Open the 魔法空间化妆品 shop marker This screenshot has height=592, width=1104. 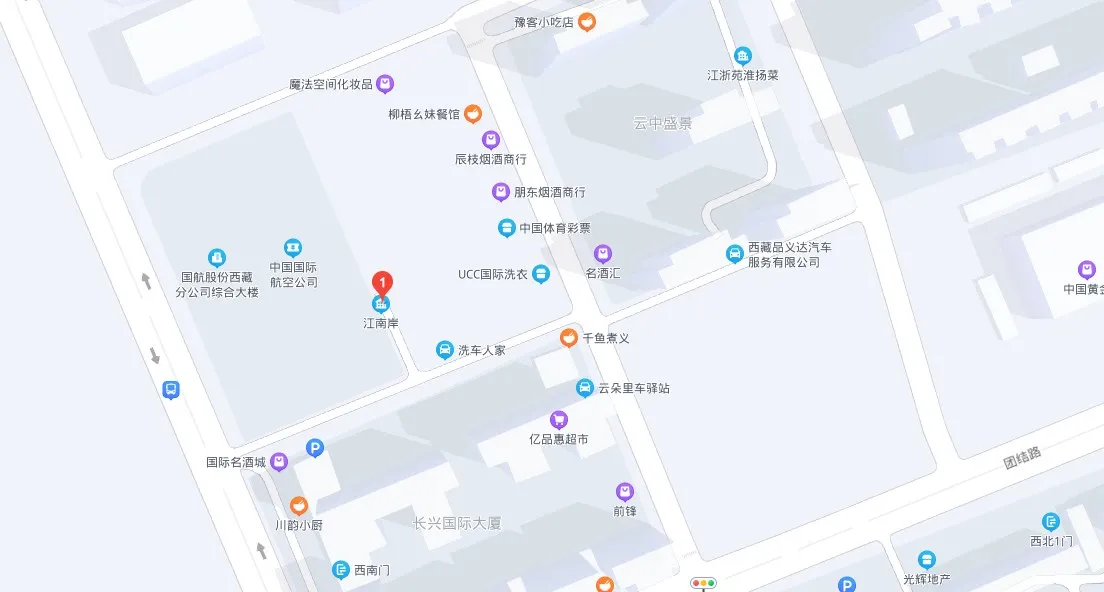pos(386,84)
